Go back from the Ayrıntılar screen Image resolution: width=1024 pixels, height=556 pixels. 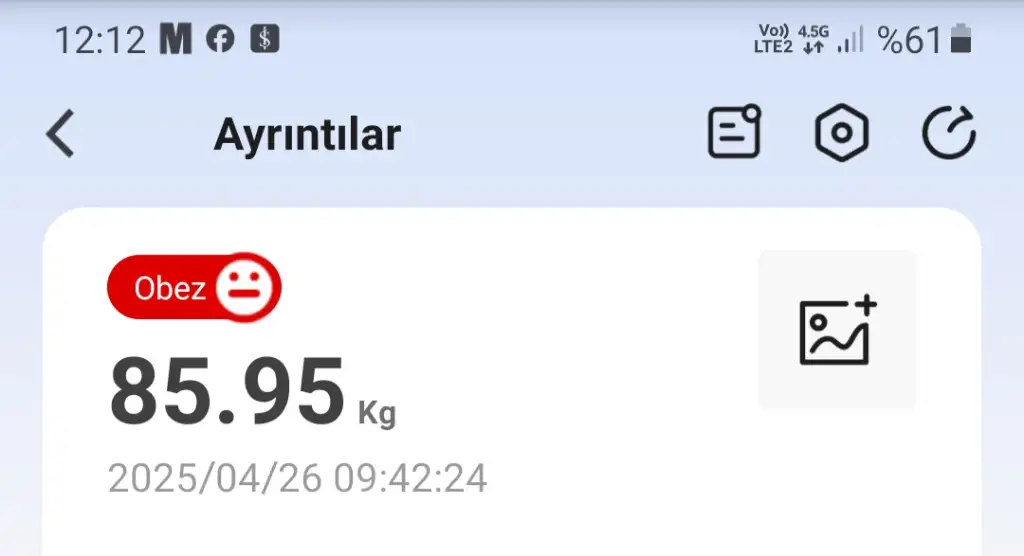click(x=61, y=134)
